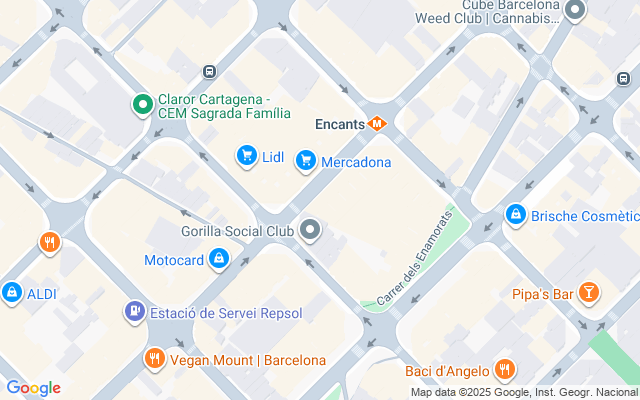The height and width of the screenshot is (400, 640).
Task: Select the Gorilla Social Club pin
Action: [310, 230]
